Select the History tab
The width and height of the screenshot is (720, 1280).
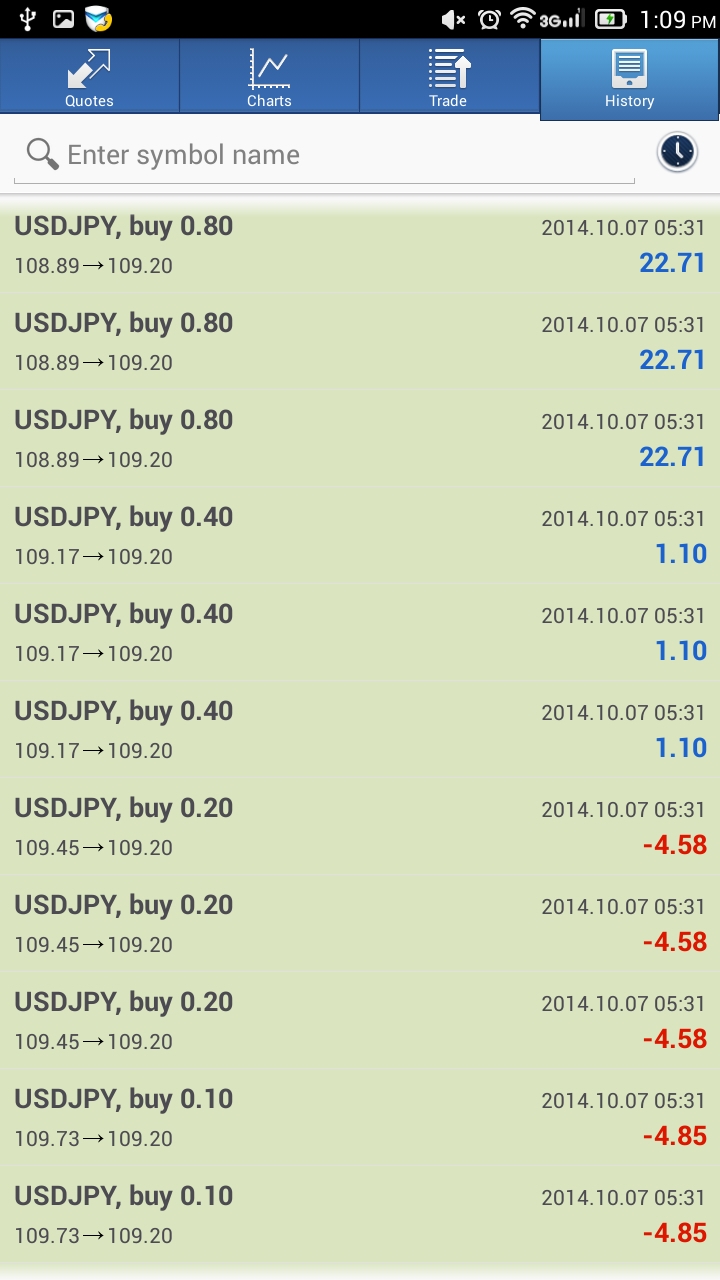(629, 79)
